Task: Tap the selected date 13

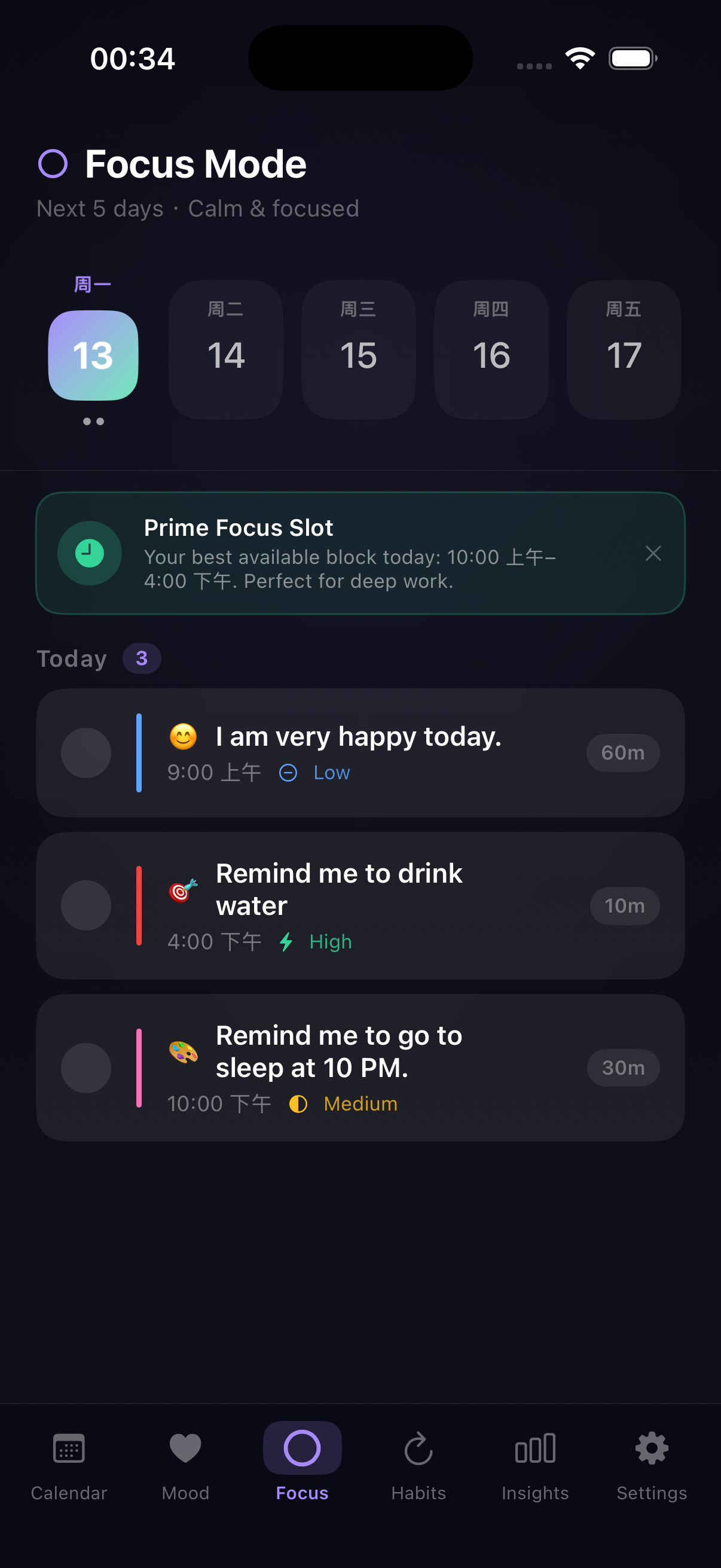Action: 93,355
